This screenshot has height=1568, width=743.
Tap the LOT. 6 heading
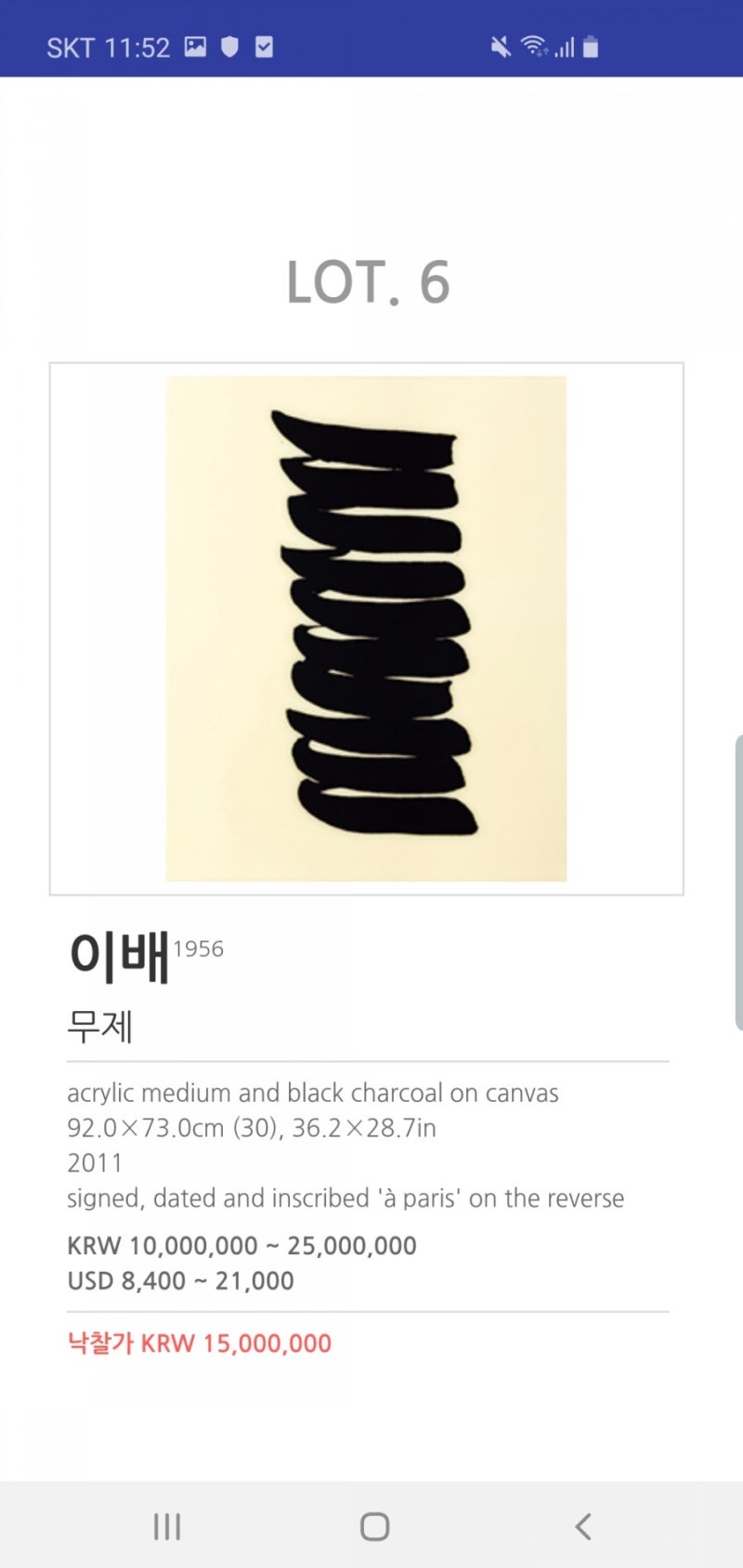(368, 283)
